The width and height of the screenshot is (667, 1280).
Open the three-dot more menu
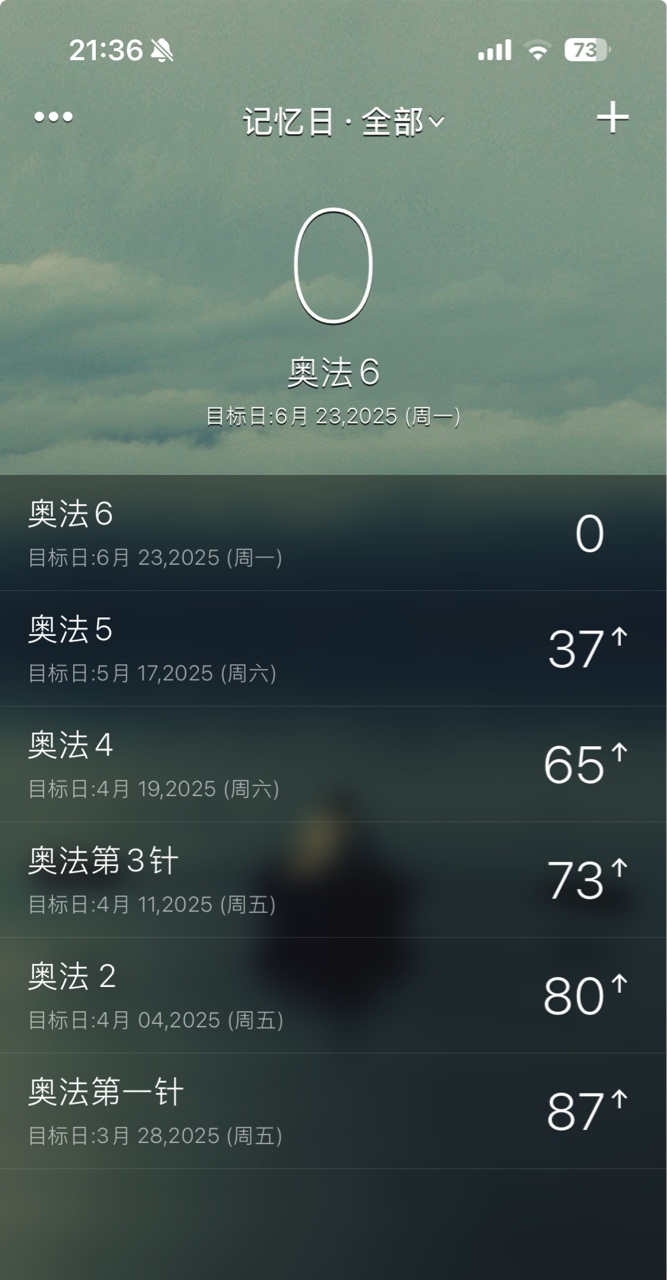click(x=53, y=117)
